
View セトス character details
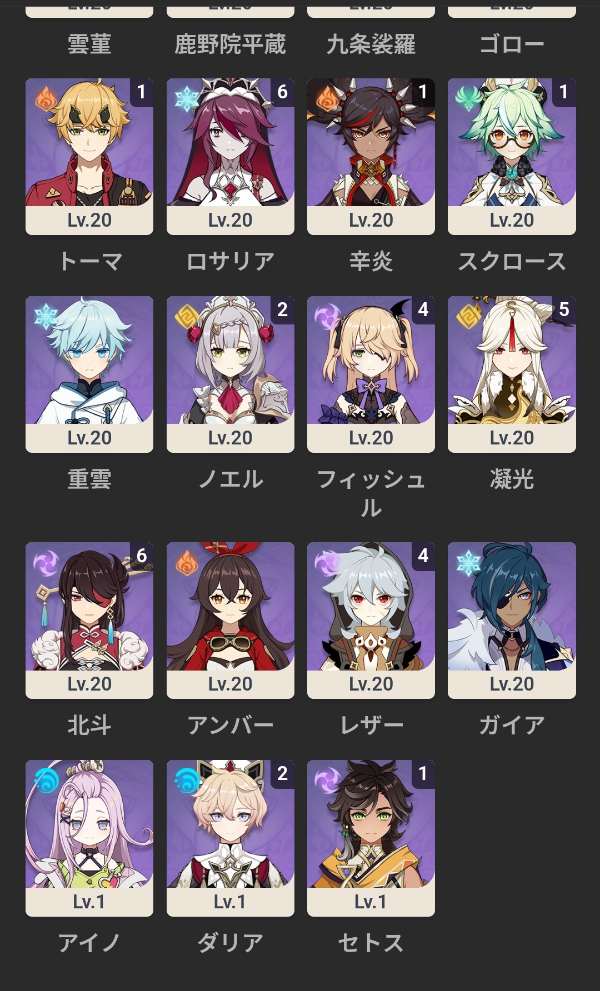tap(371, 838)
